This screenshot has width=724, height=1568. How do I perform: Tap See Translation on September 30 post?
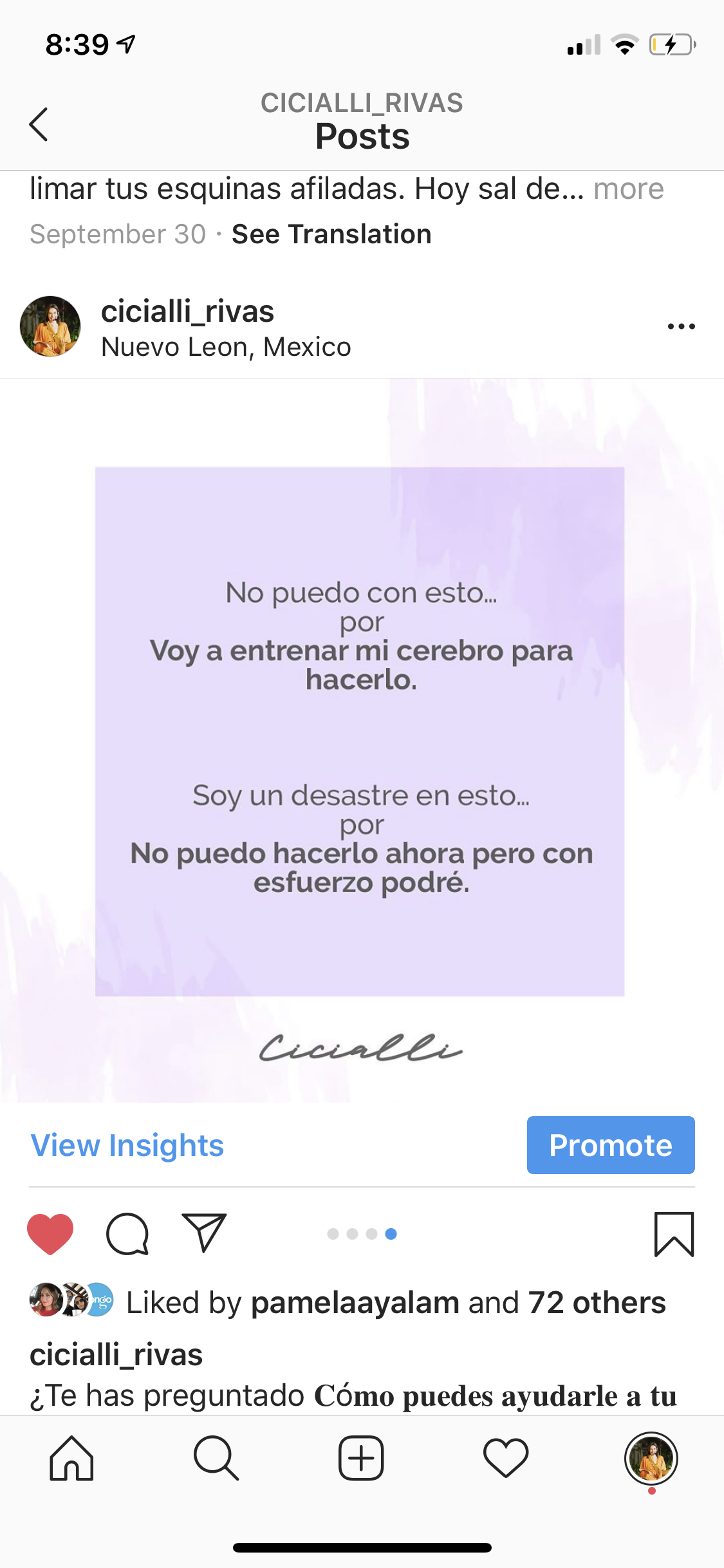coord(331,234)
